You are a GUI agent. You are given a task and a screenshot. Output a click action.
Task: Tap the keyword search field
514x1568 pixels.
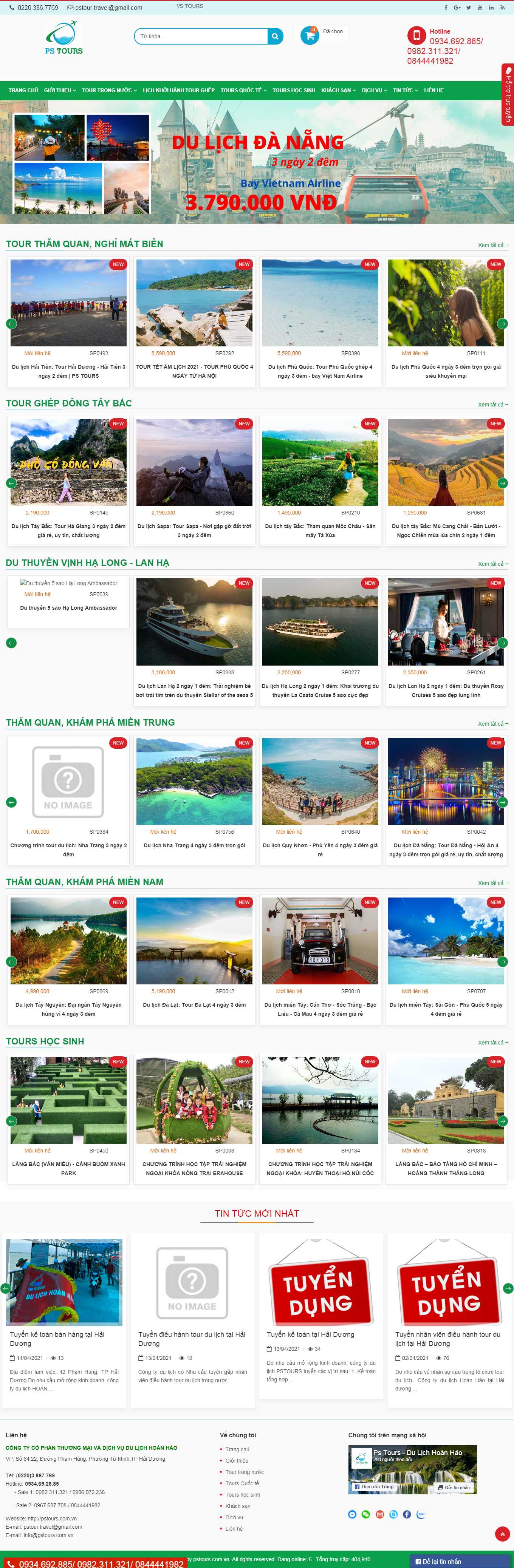coord(201,37)
